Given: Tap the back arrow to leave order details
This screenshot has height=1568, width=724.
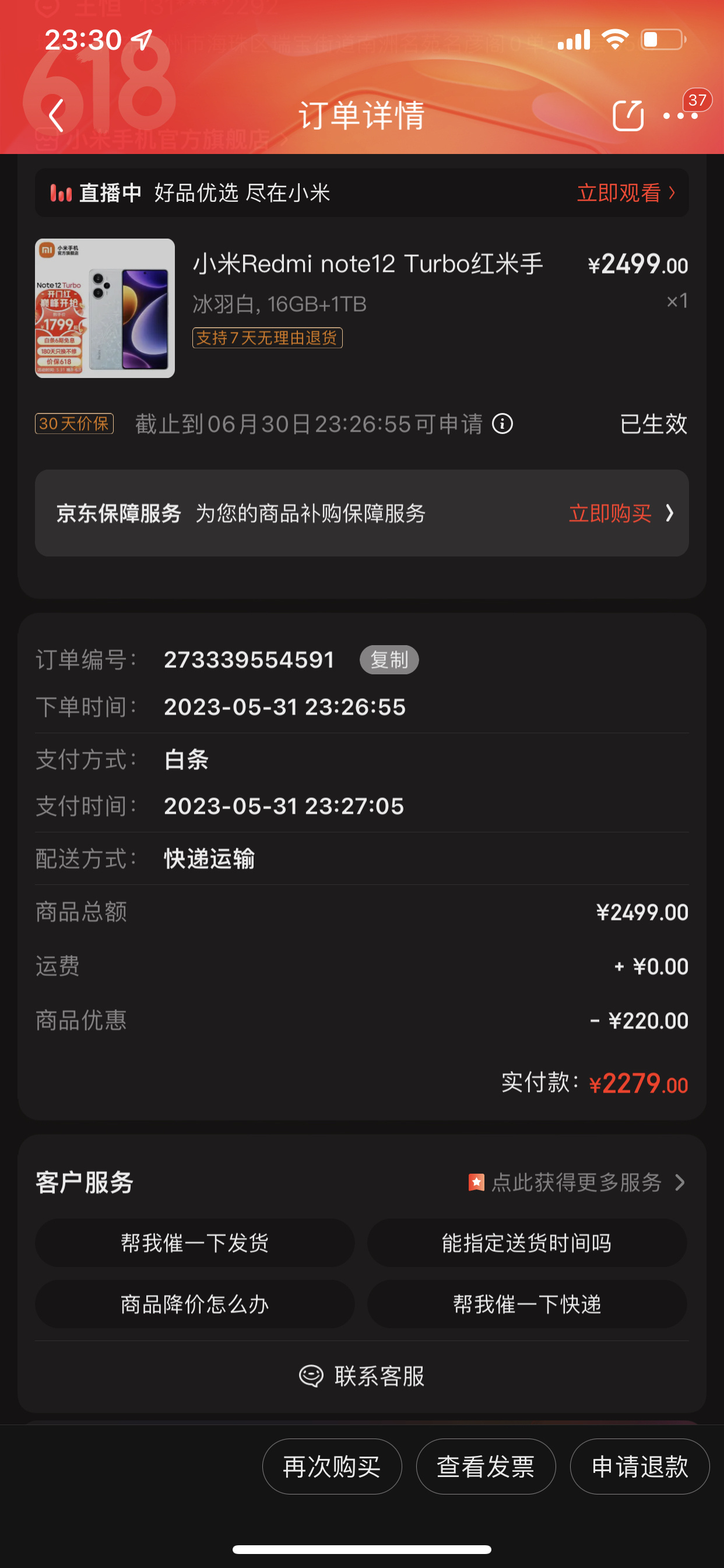Looking at the screenshot, I should point(55,116).
